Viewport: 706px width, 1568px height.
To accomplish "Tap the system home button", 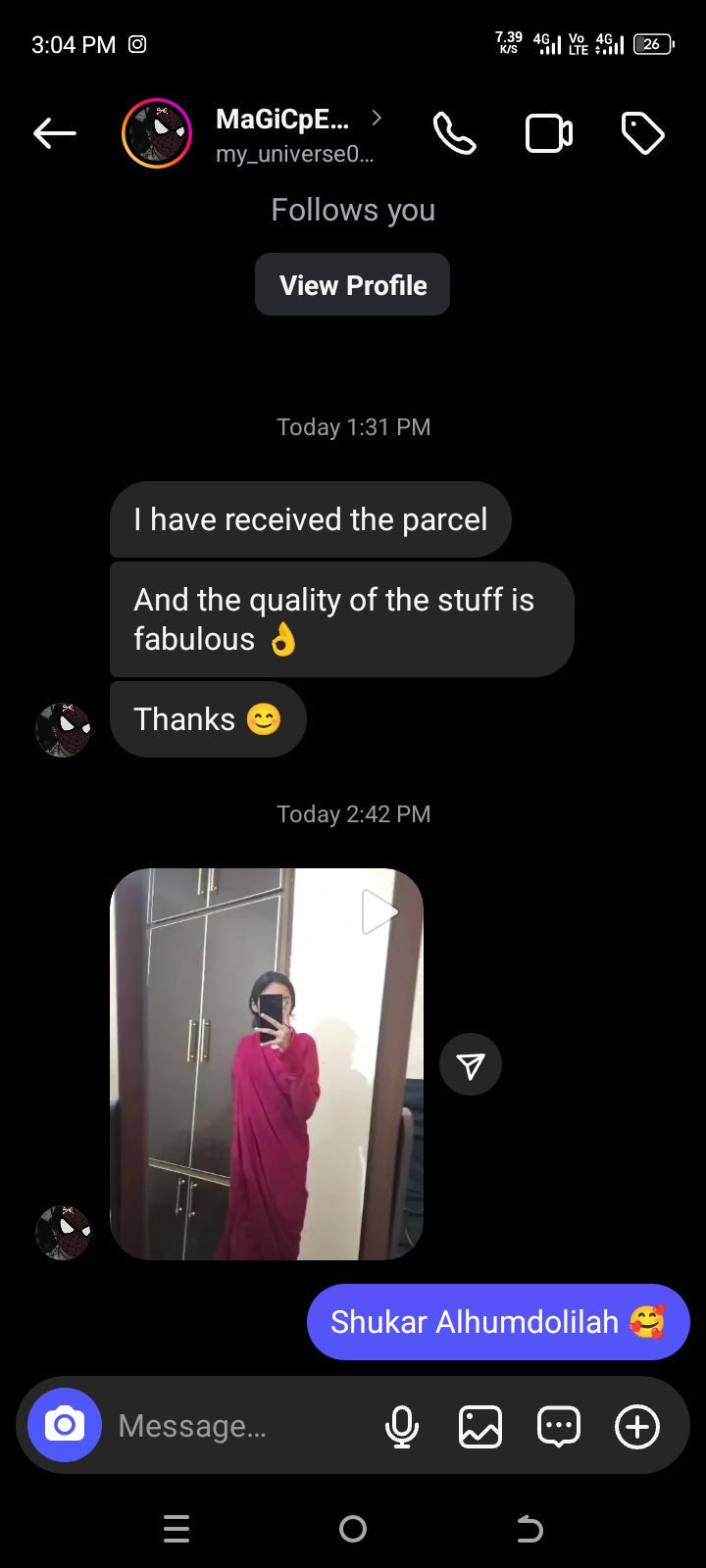I will click(353, 1529).
